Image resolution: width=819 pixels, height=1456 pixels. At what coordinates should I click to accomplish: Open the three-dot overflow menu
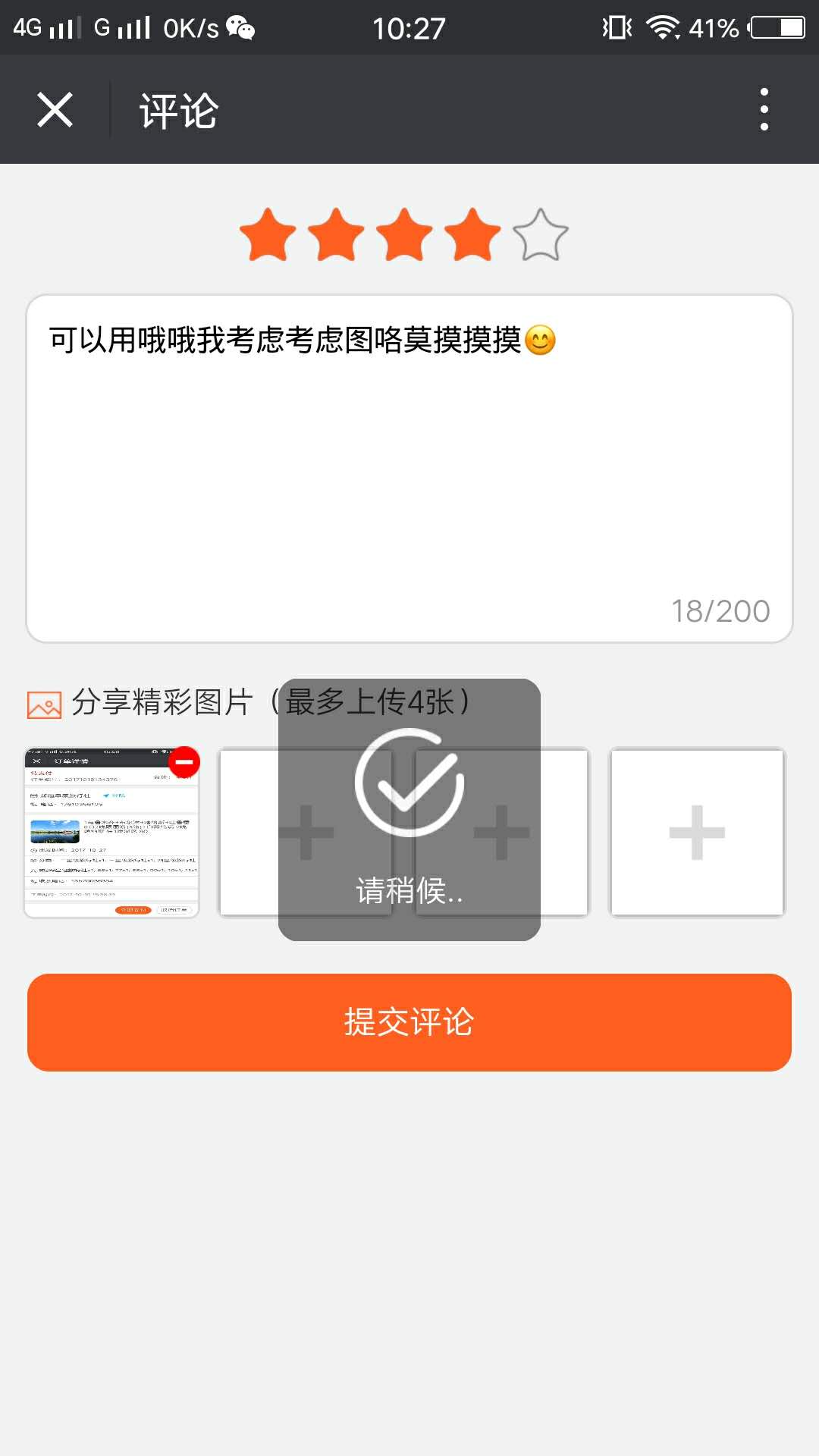[764, 110]
